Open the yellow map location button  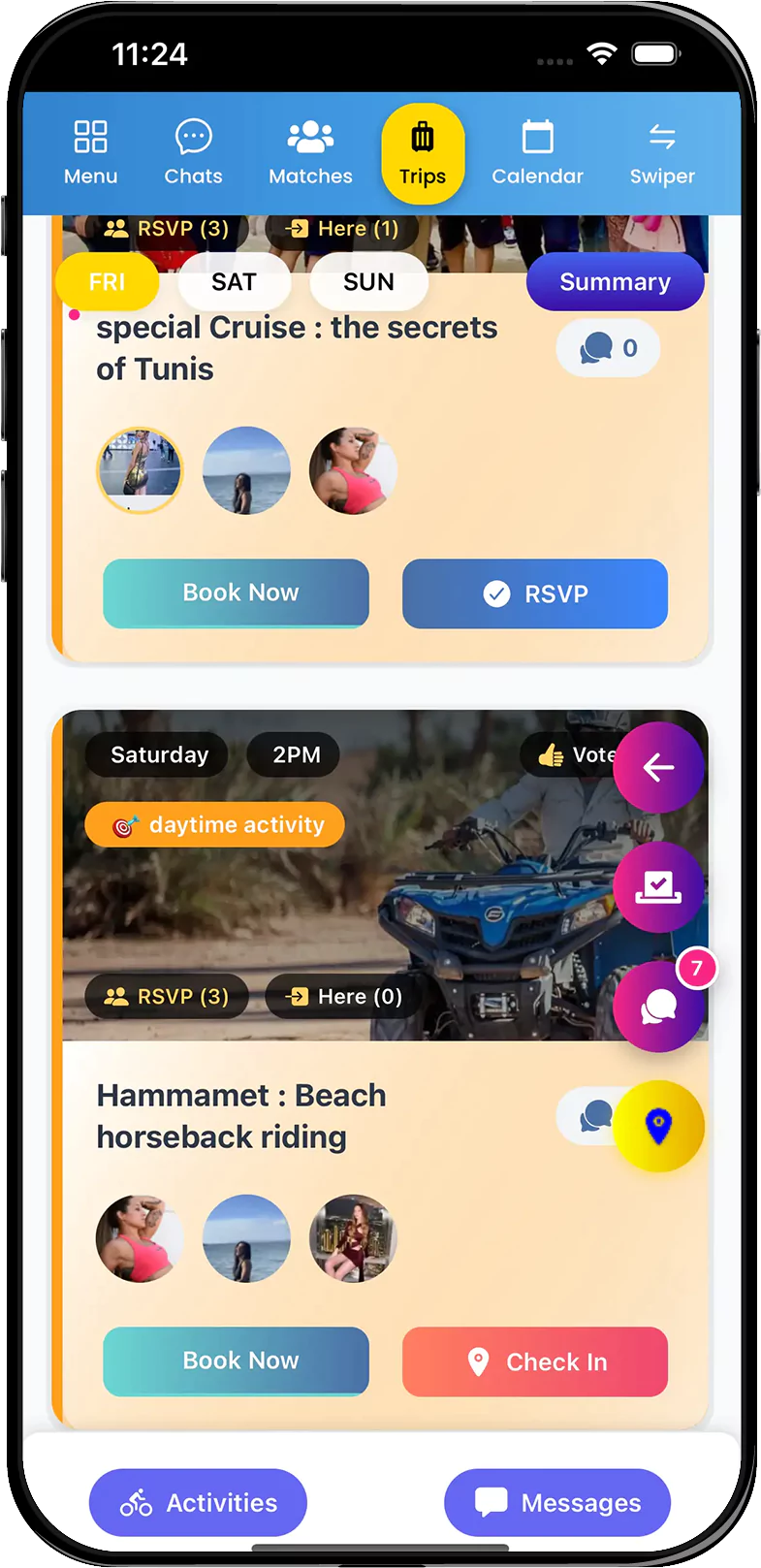pos(658,1126)
